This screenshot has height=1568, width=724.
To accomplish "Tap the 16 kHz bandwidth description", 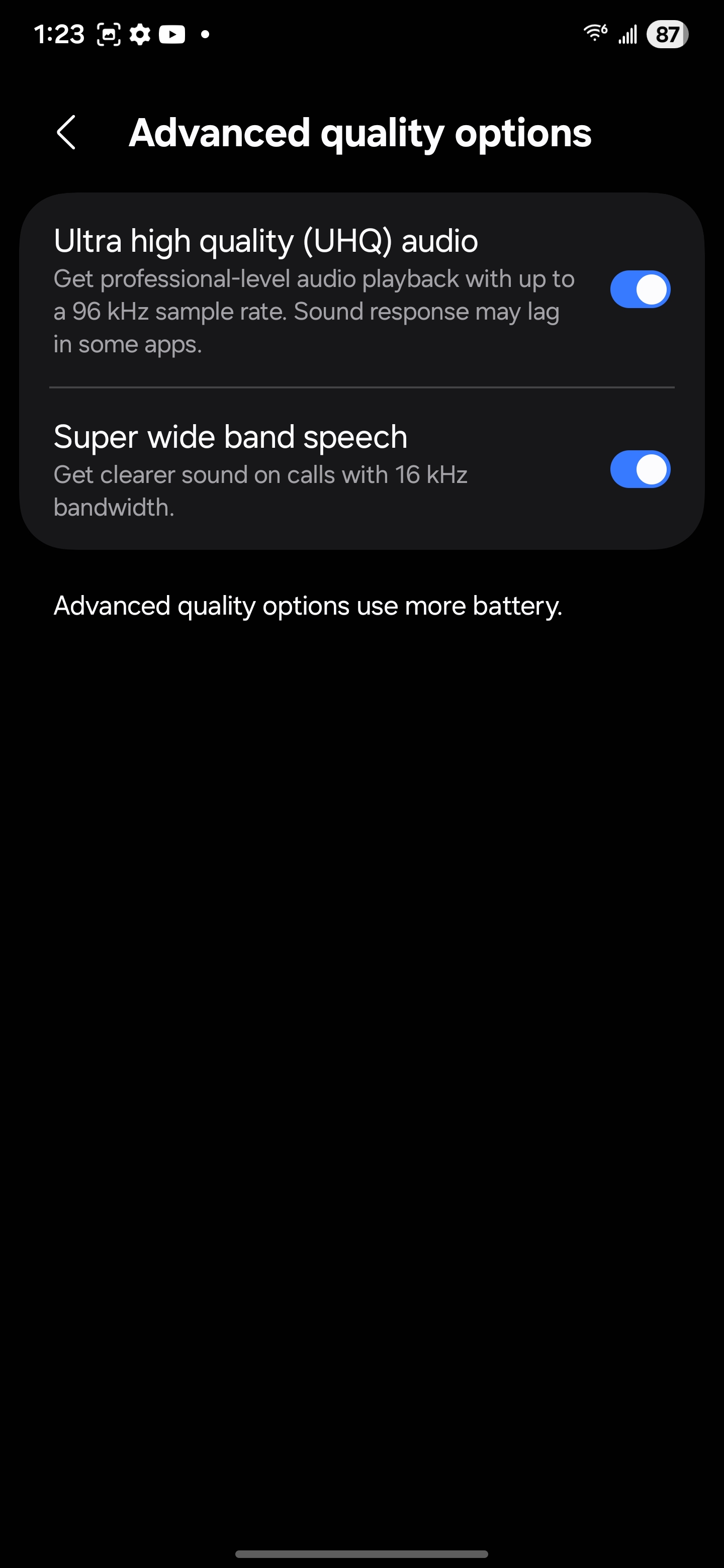I will click(261, 490).
